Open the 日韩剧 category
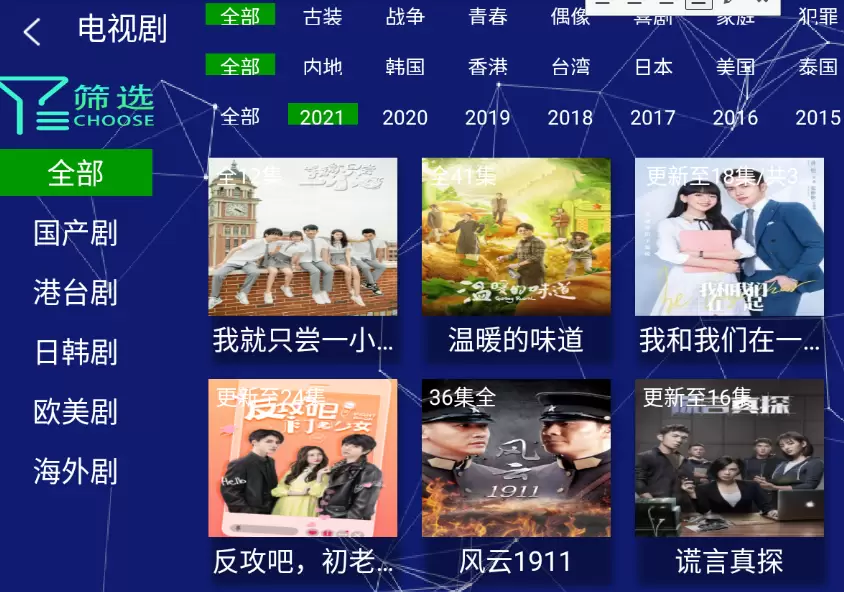The height and width of the screenshot is (592, 844). click(x=76, y=352)
